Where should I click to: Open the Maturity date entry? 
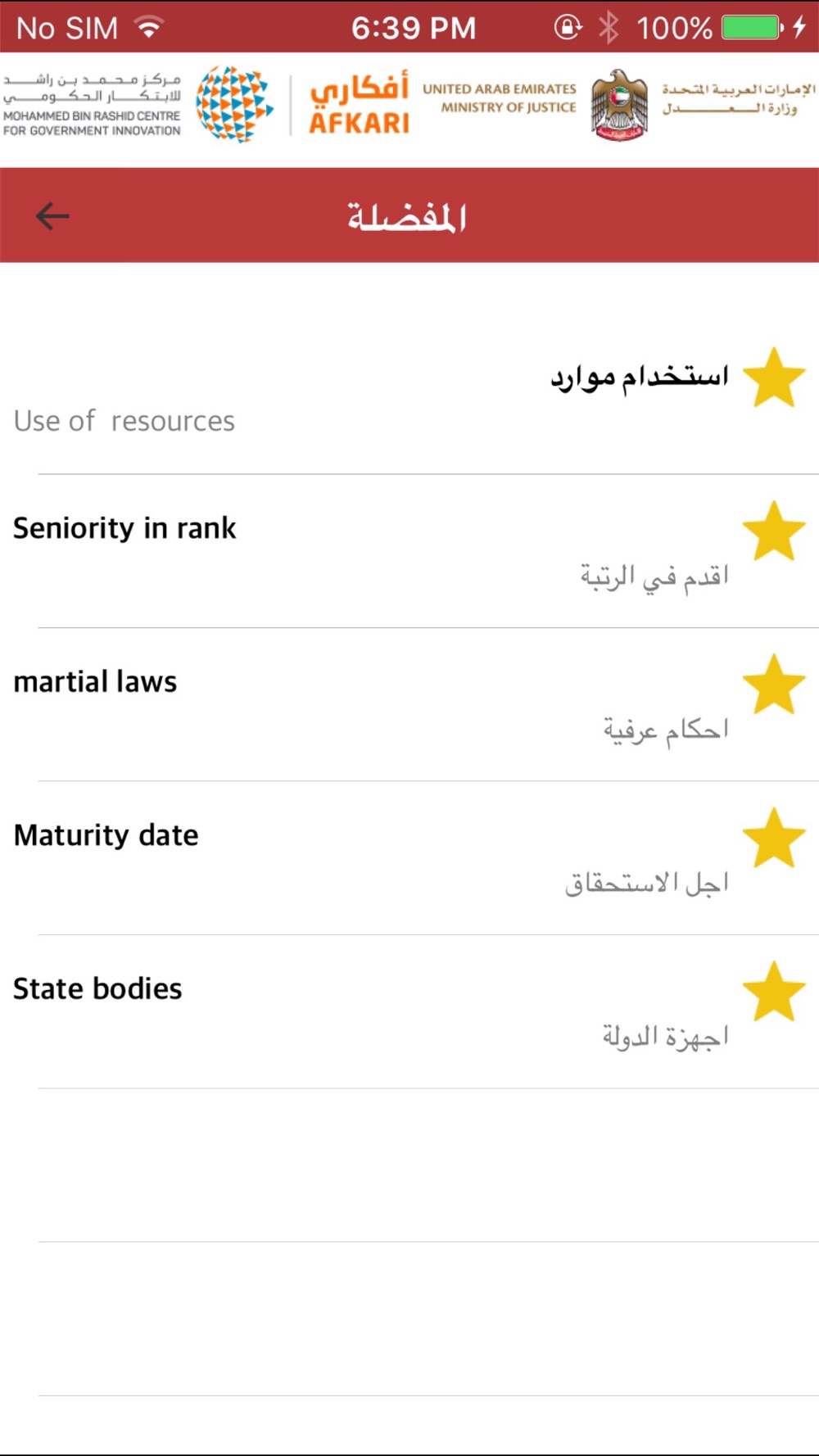409,858
